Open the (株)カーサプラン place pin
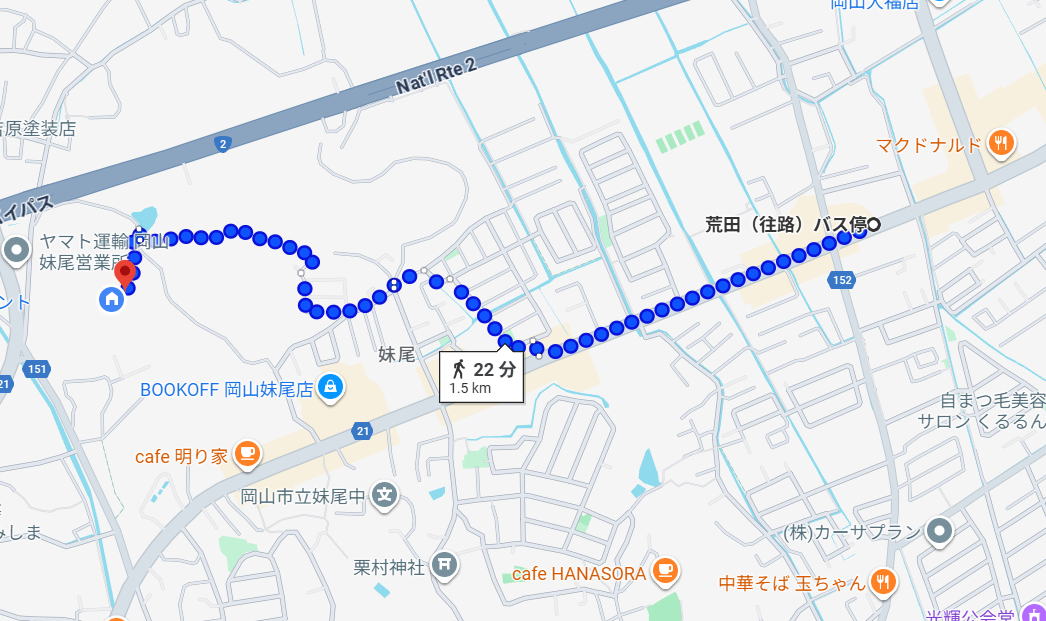The width and height of the screenshot is (1046, 621). [939, 531]
